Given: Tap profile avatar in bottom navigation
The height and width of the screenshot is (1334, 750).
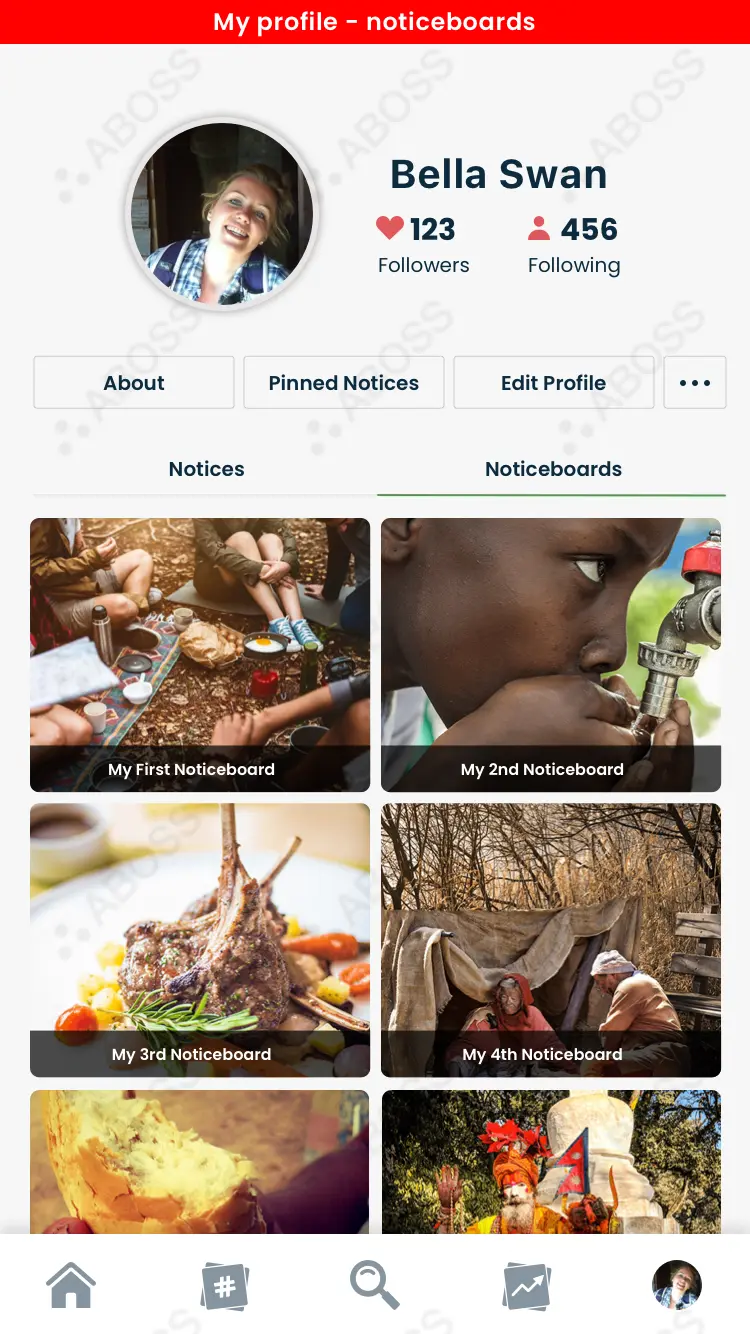Looking at the screenshot, I should click(677, 1285).
